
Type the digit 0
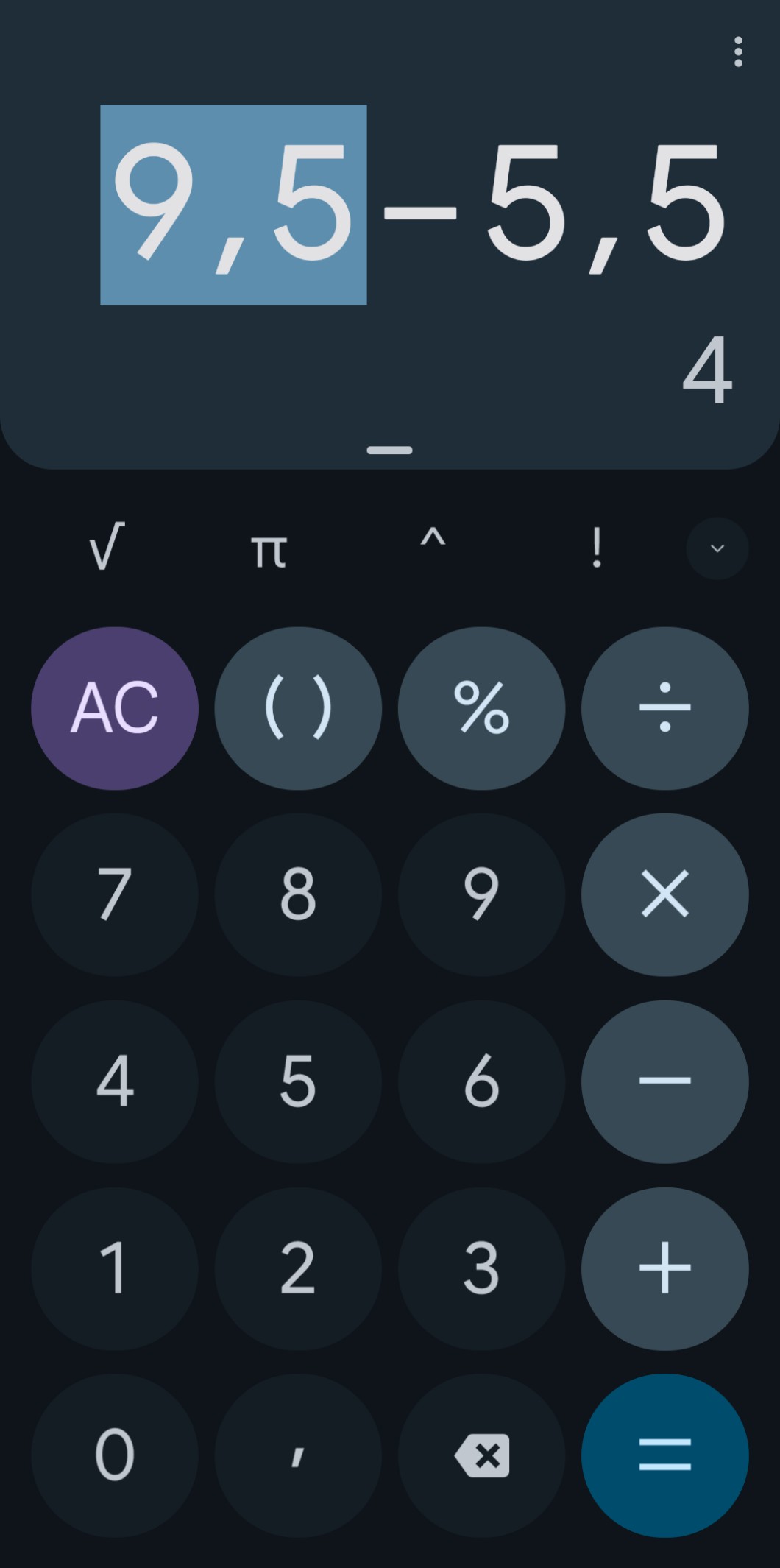click(115, 1455)
